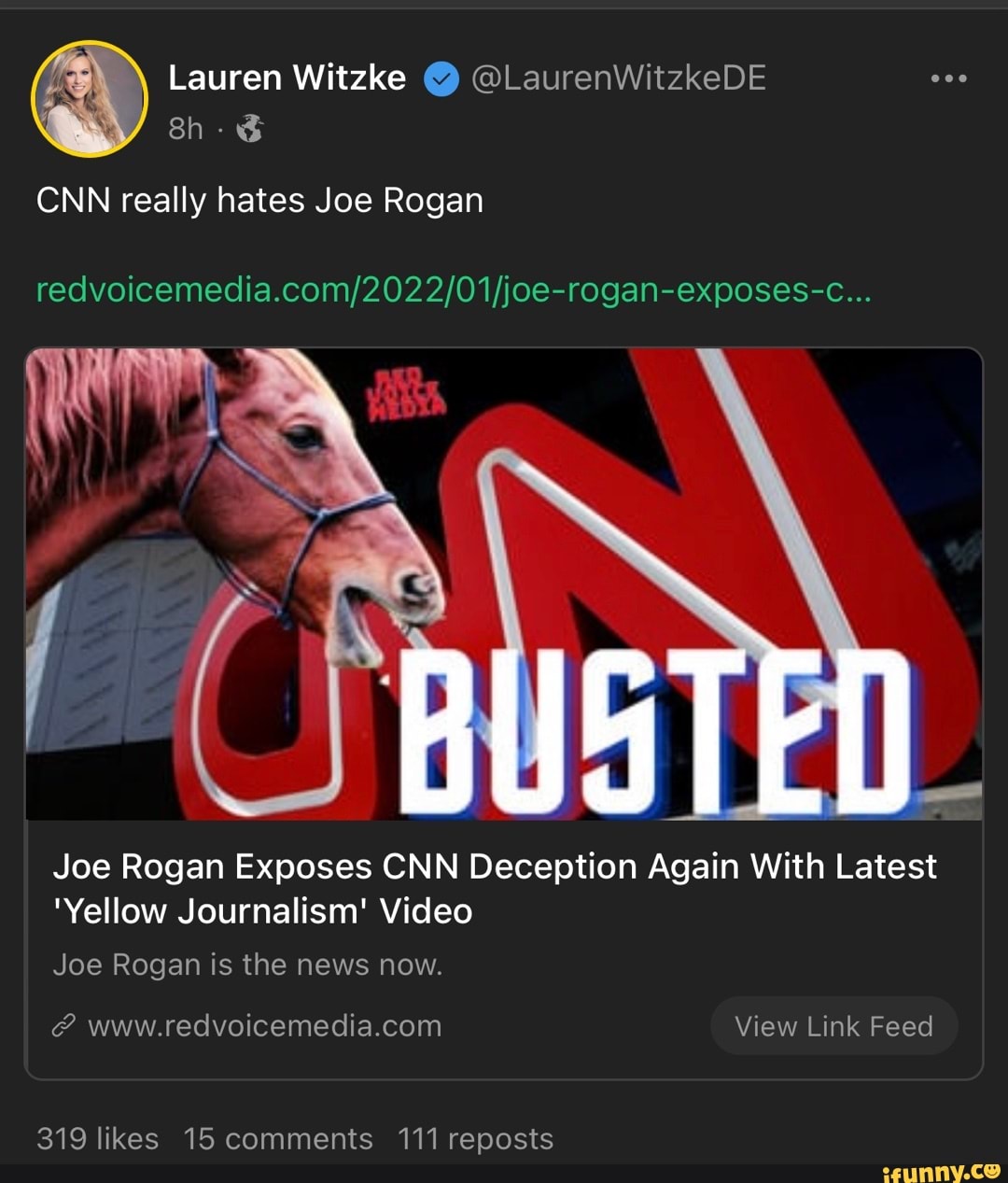This screenshot has width=1008, height=1183.
Task: Open the 15 comments
Action: click(277, 1138)
